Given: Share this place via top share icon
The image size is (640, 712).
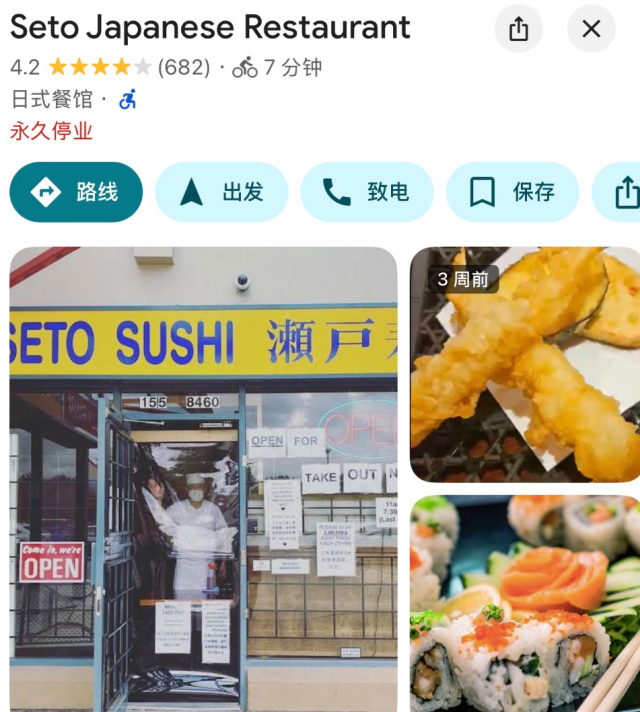Looking at the screenshot, I should click(x=518, y=29).
